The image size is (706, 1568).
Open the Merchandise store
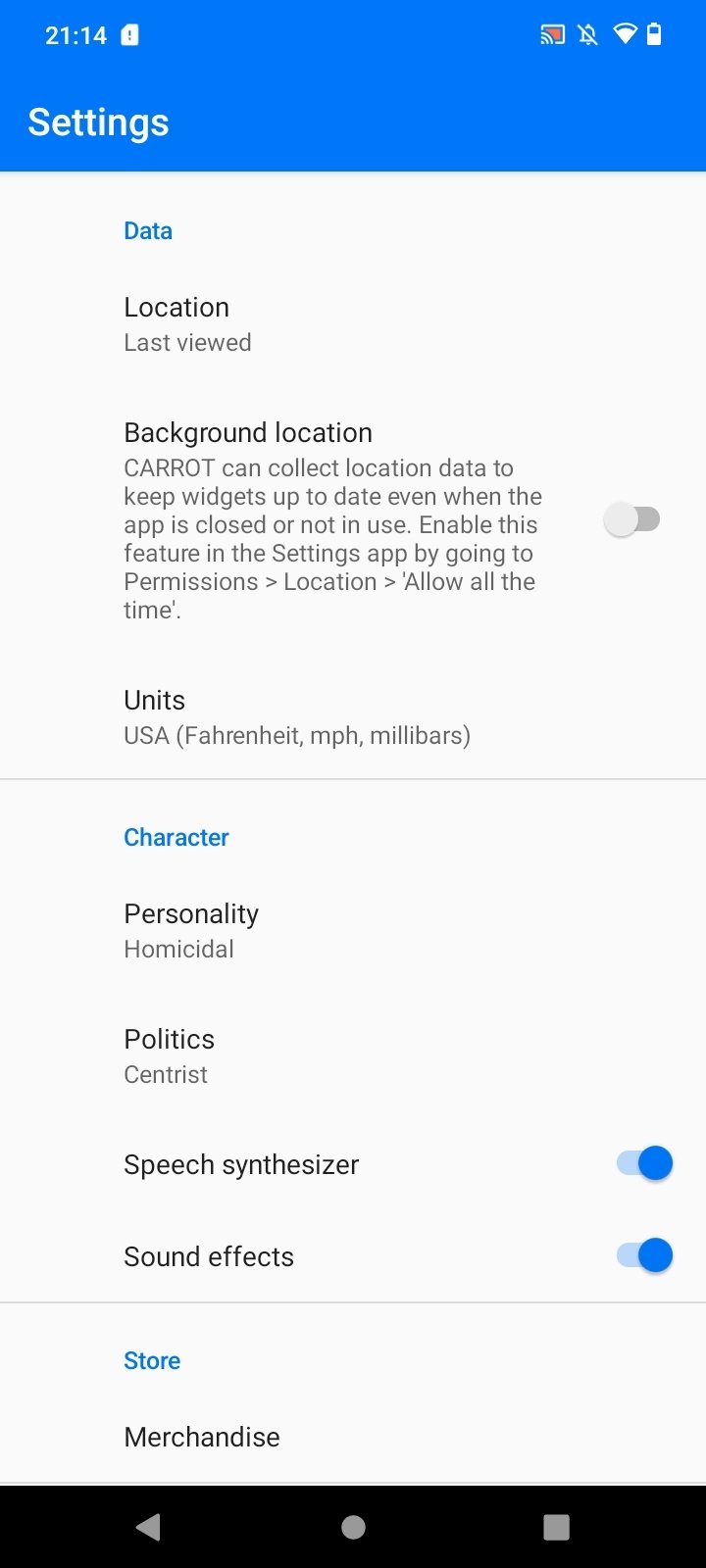353,1437
